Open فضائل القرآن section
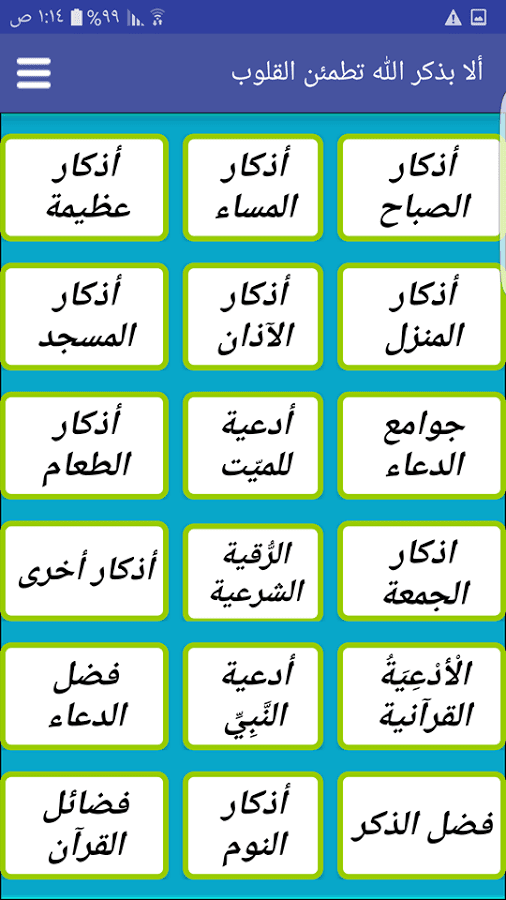This screenshot has height=900, width=506. coord(84,825)
